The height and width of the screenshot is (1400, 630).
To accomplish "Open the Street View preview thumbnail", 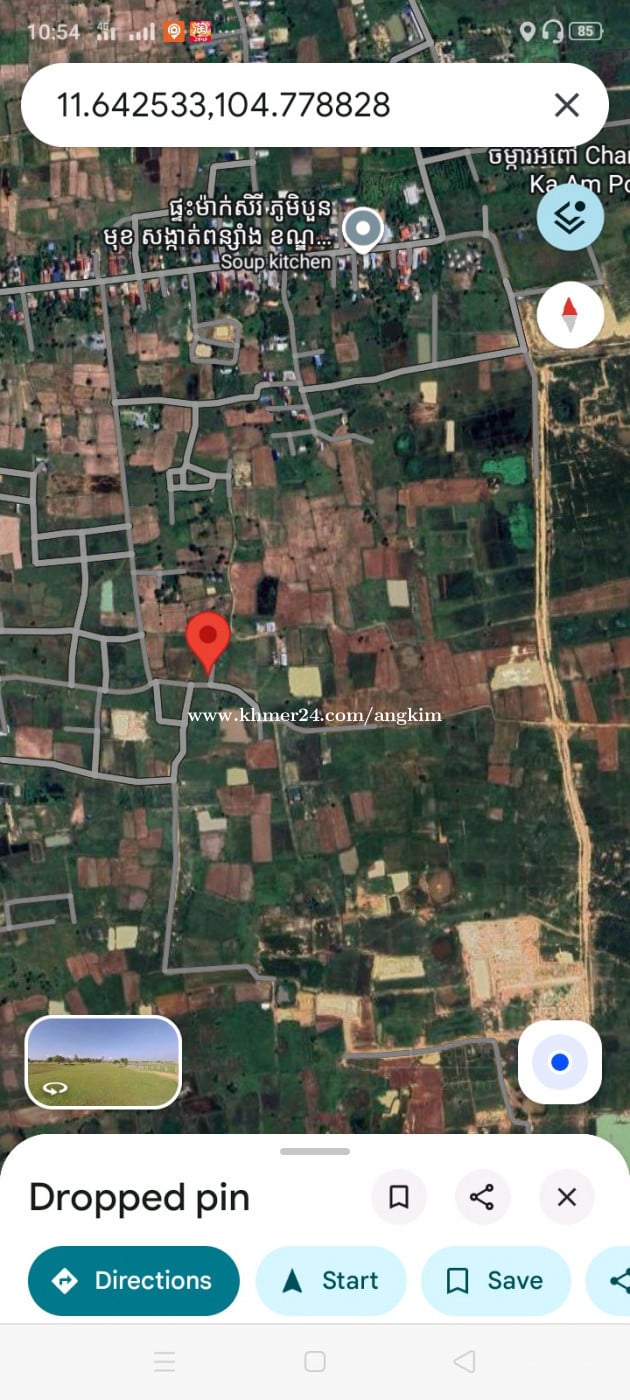I will click(x=103, y=1062).
